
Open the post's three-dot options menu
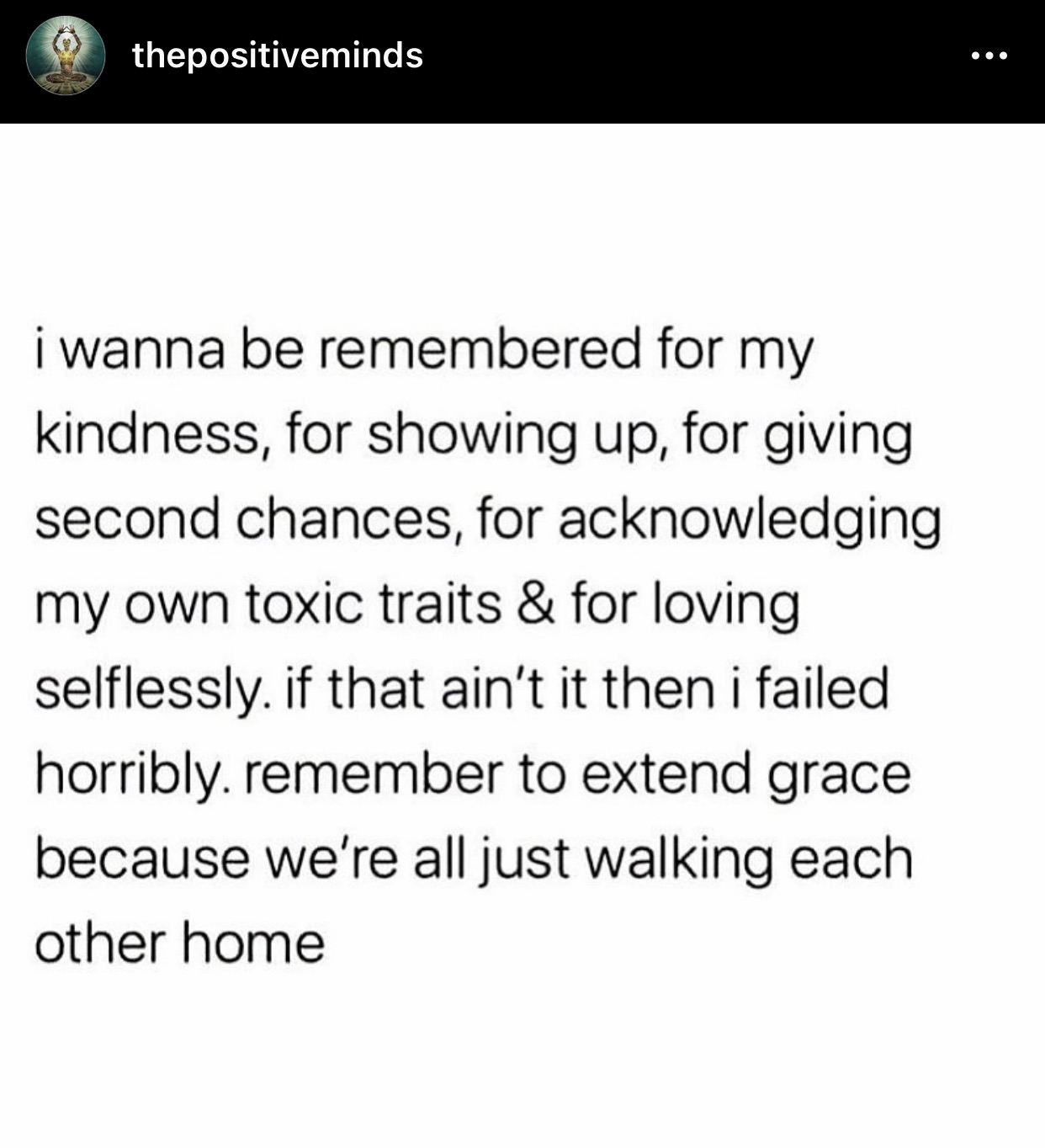(989, 56)
